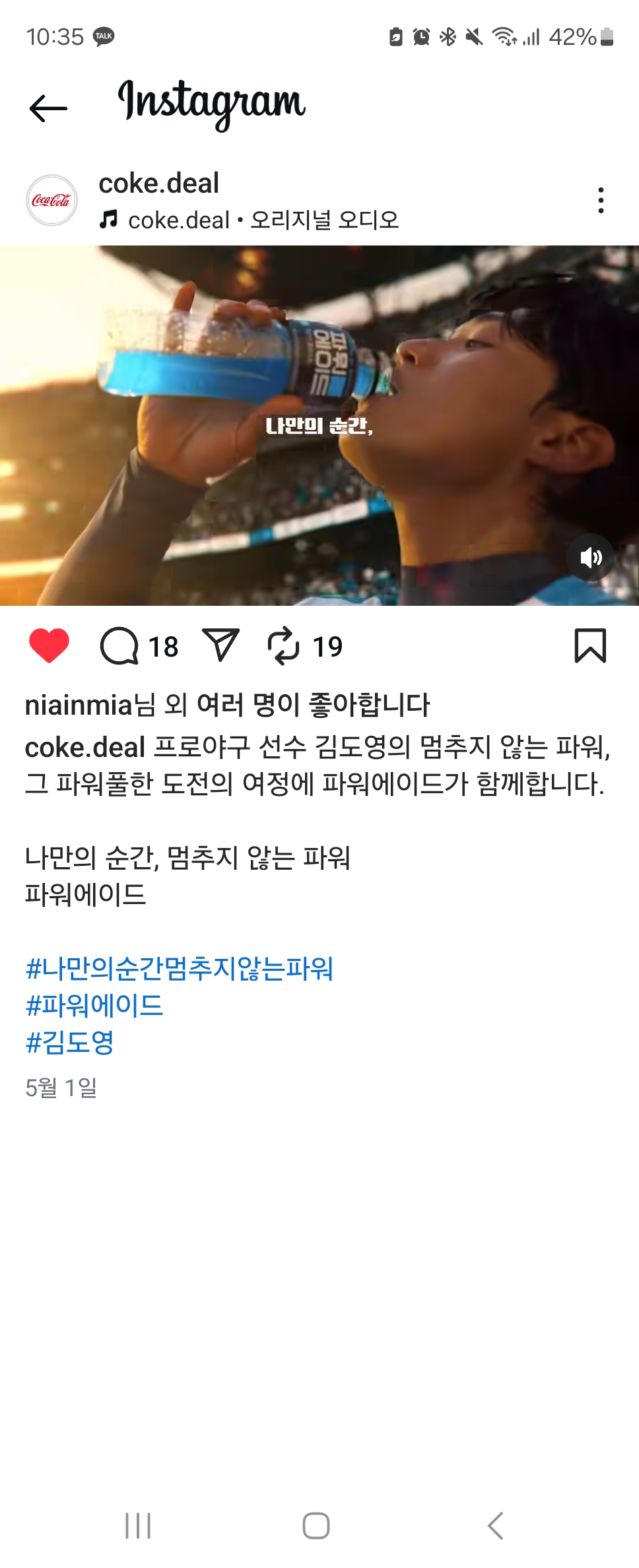Save the post with the bookmark icon
This screenshot has width=639, height=1568.
(x=590, y=645)
